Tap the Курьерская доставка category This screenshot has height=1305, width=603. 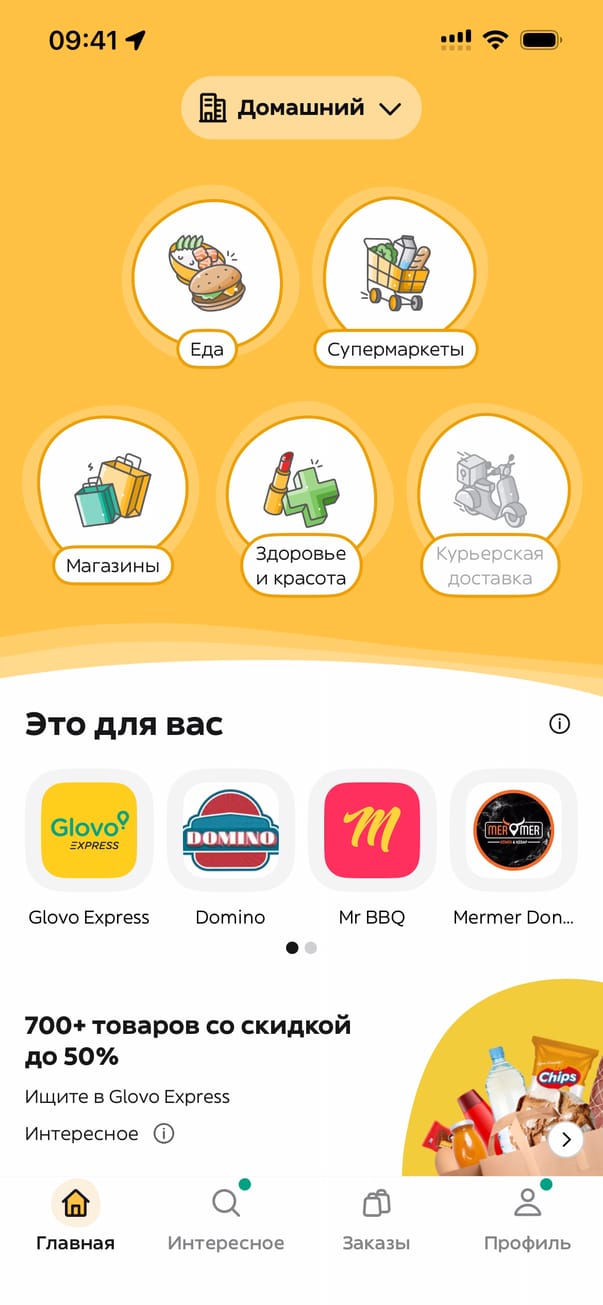(x=489, y=495)
